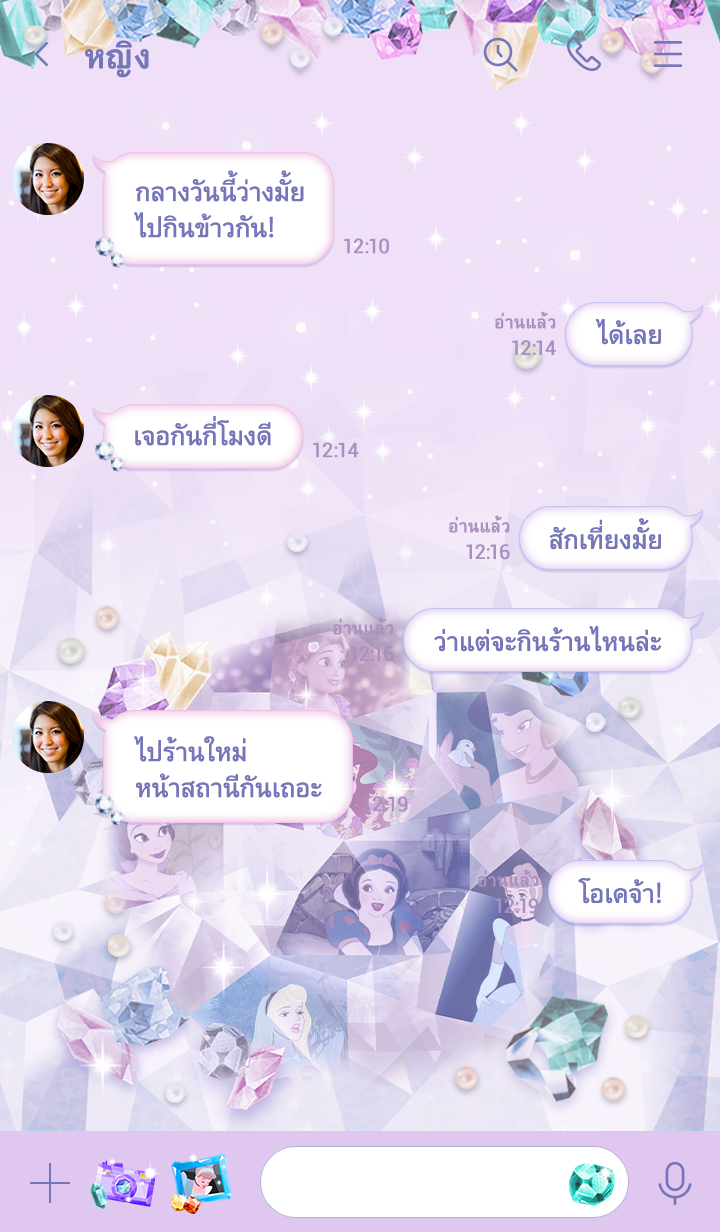Open the chat menu
720x1232 pixels.
[x=667, y=54]
